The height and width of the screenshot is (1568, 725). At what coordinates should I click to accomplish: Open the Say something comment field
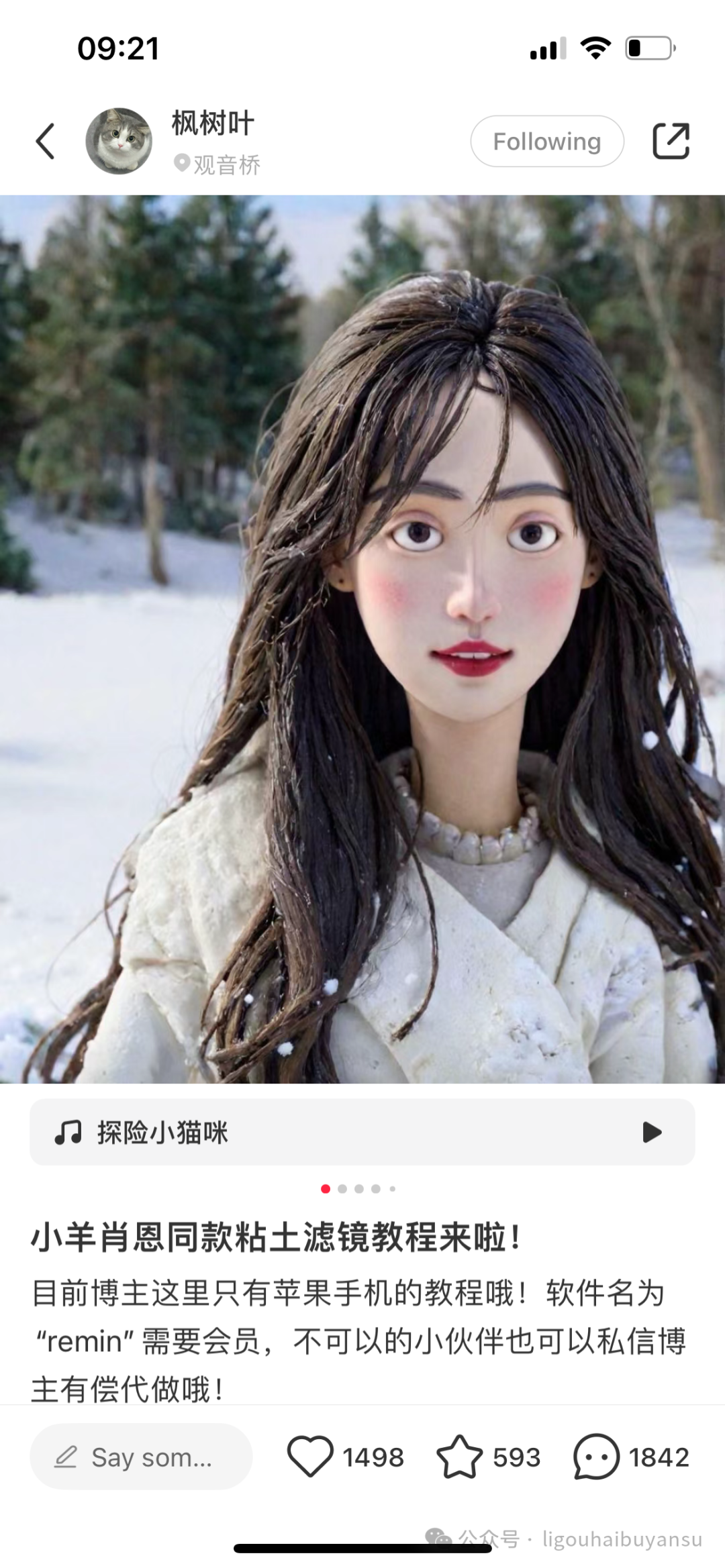pos(141,1457)
